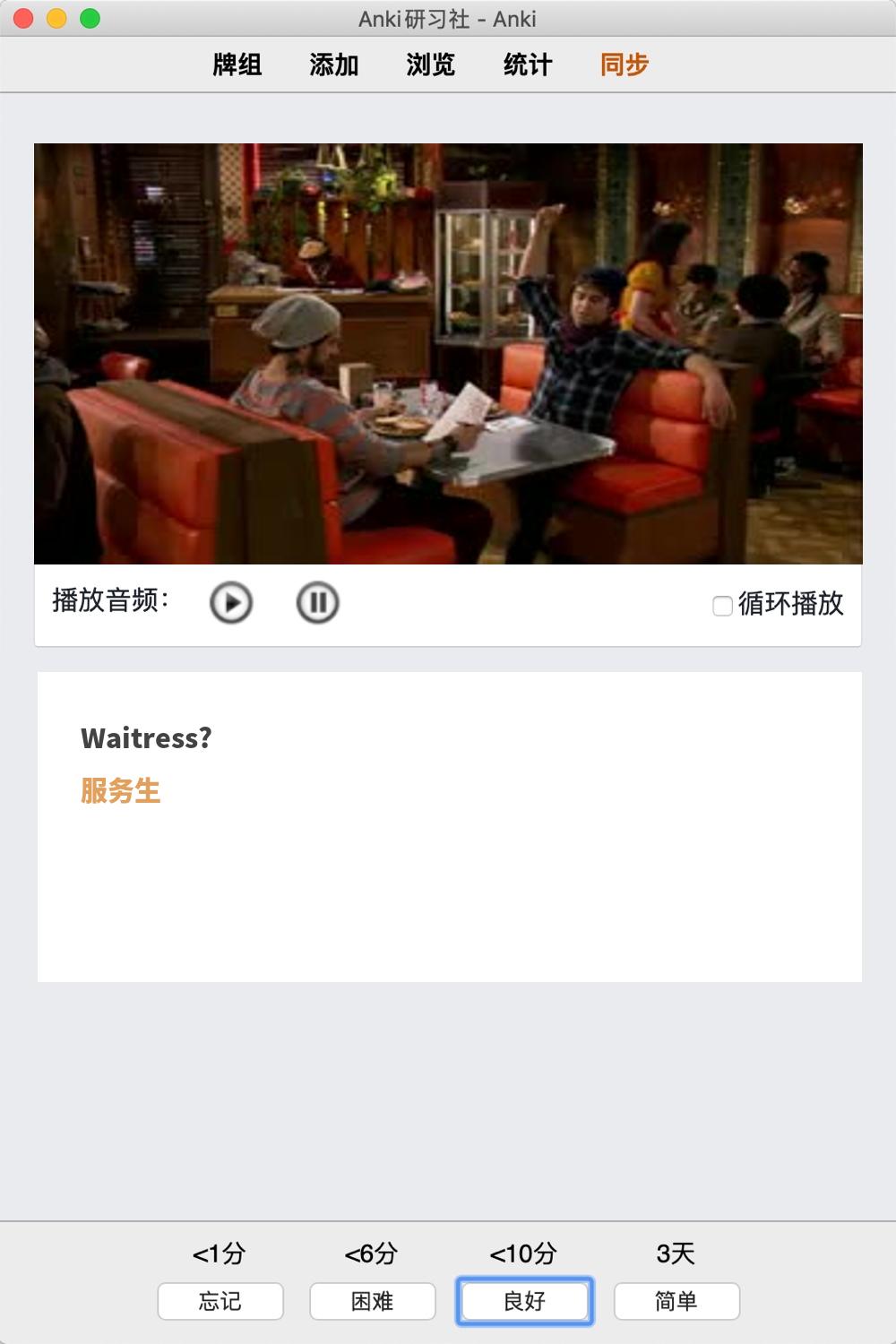Enable 循环播放 loop playback checkbox
The width and height of the screenshot is (896, 1344).
(722, 606)
